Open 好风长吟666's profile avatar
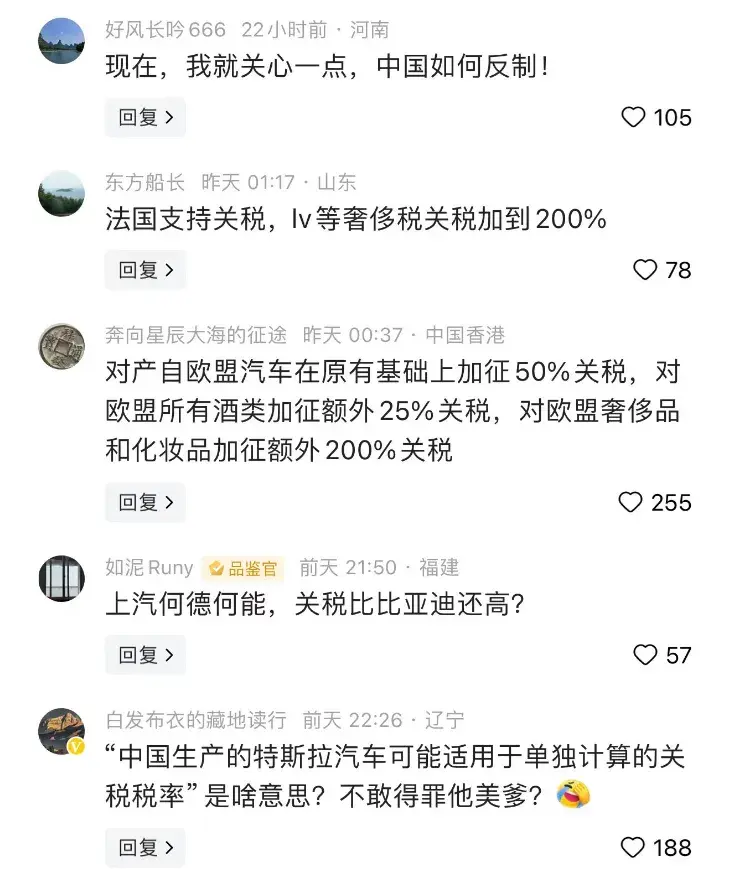Screen dimensions: 730x887 point(62,41)
